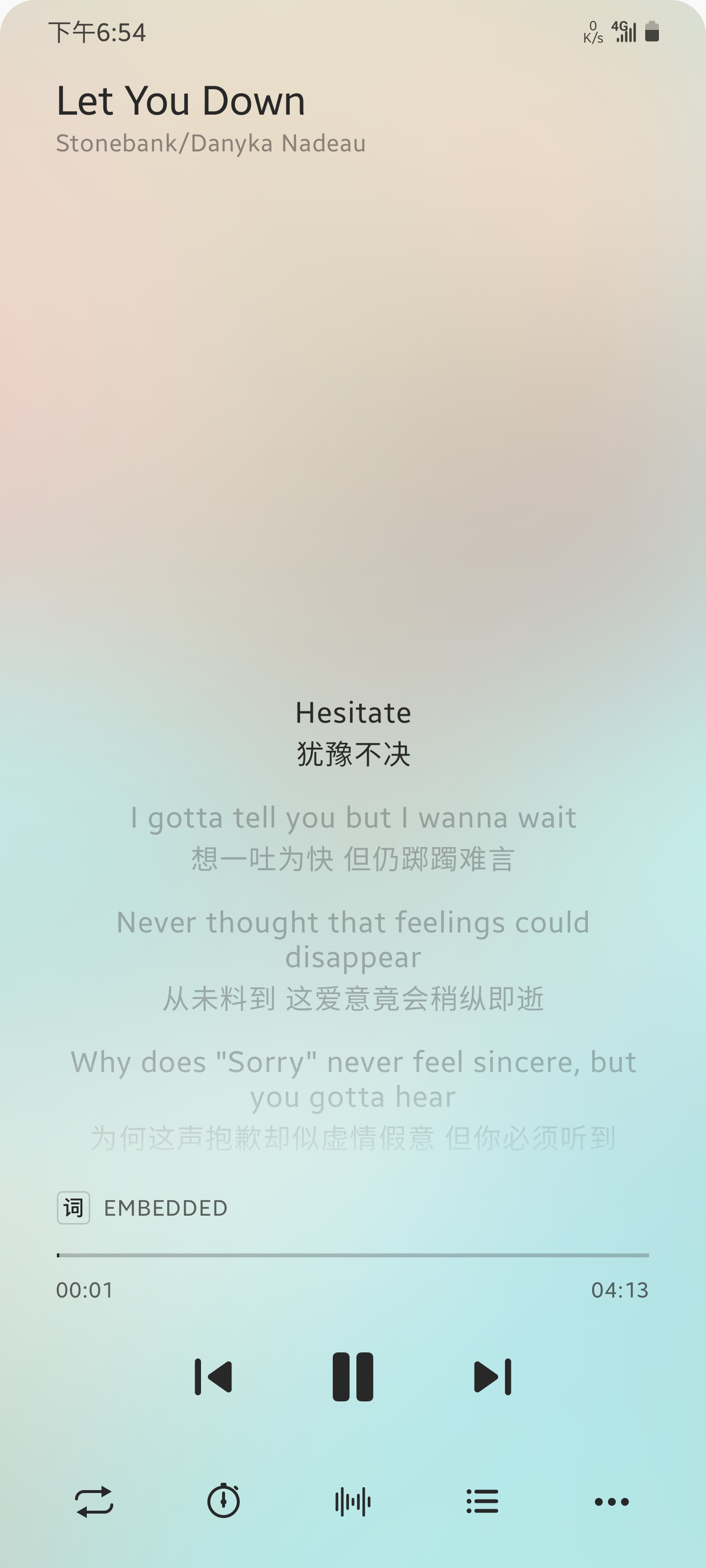This screenshot has height=1568, width=706.
Task: Tap the EMBEDDED lyrics source button
Action: point(143,1208)
